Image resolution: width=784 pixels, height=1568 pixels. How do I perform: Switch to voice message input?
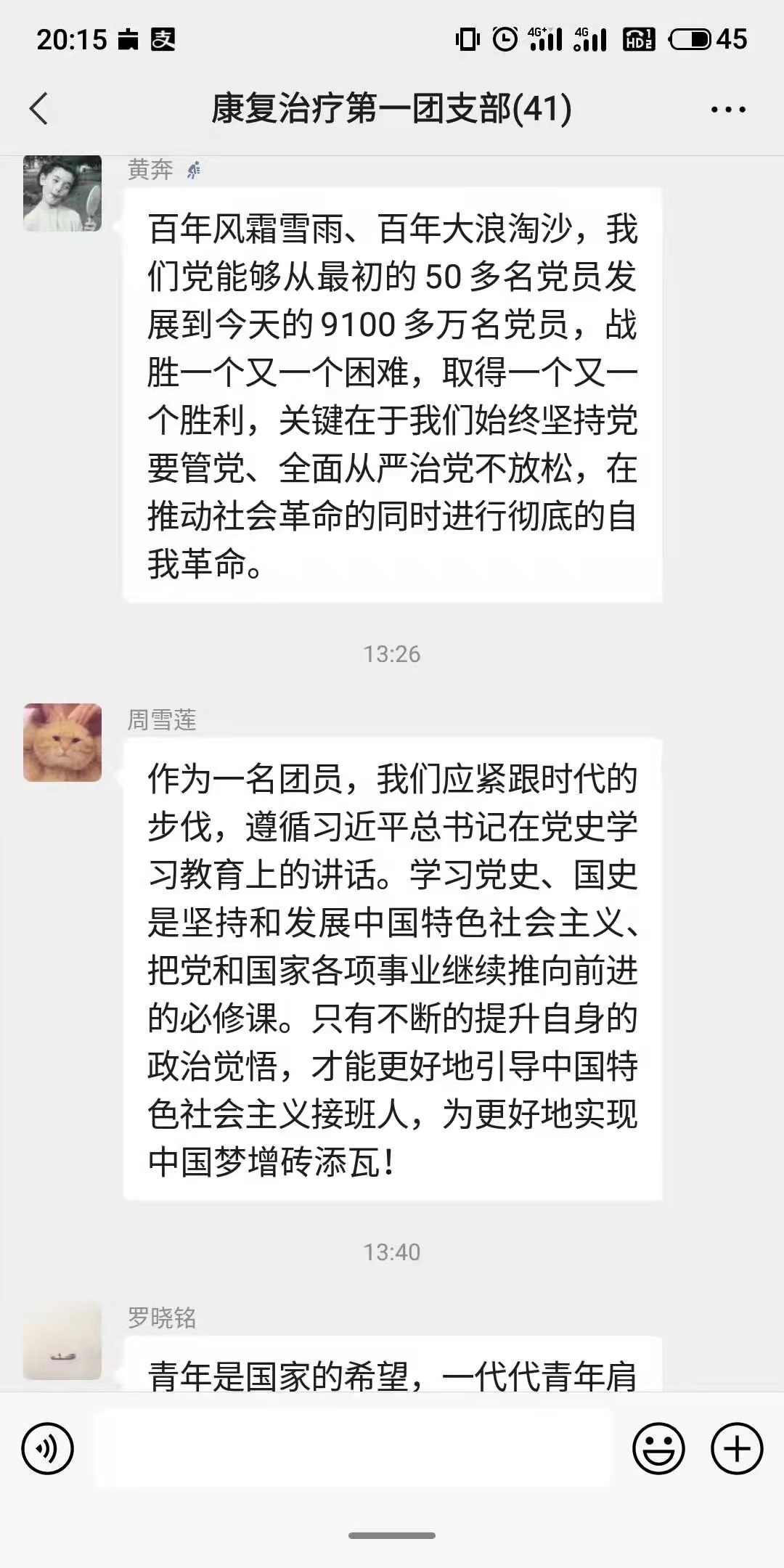point(48,1449)
